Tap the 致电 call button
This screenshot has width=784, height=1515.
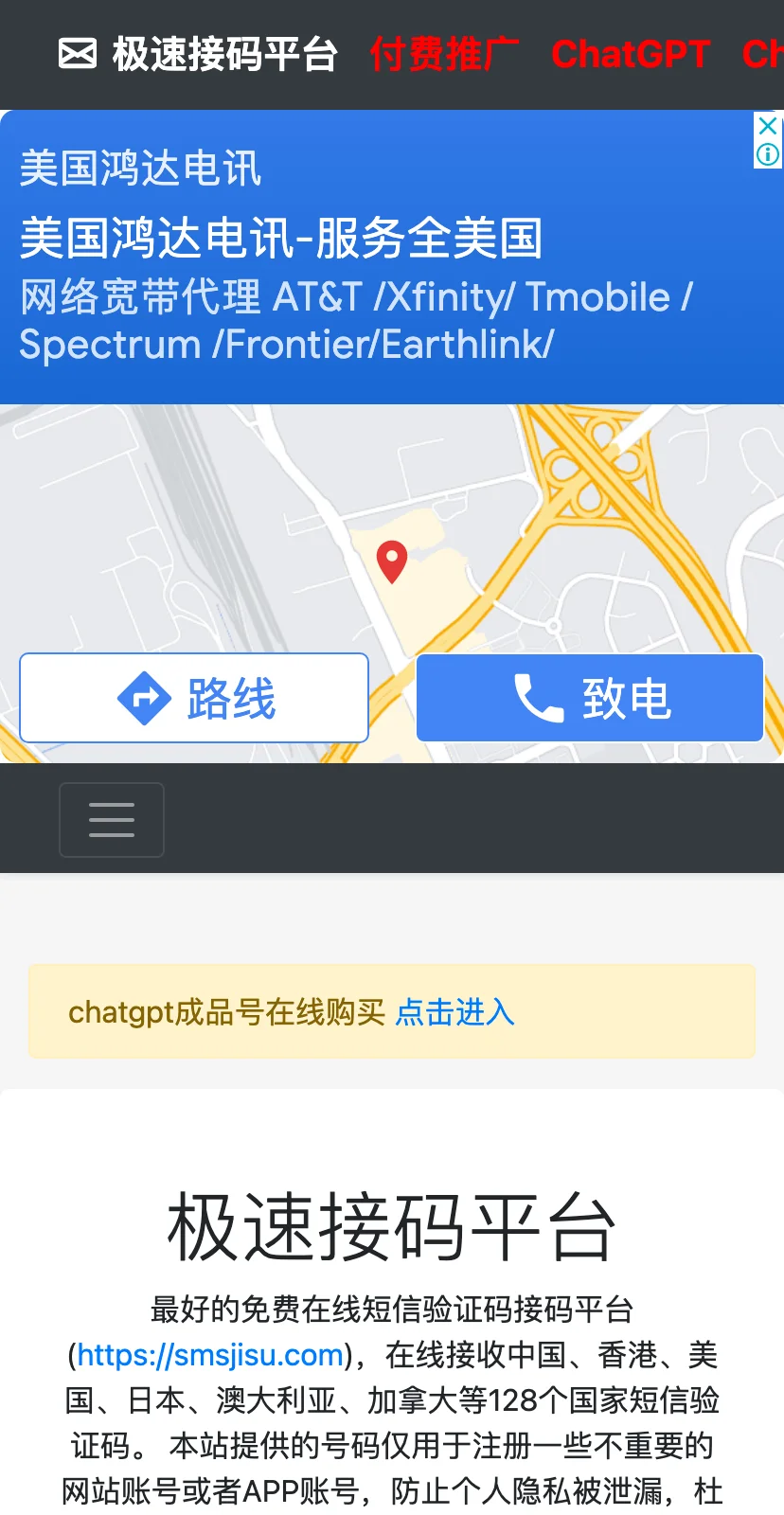point(590,698)
